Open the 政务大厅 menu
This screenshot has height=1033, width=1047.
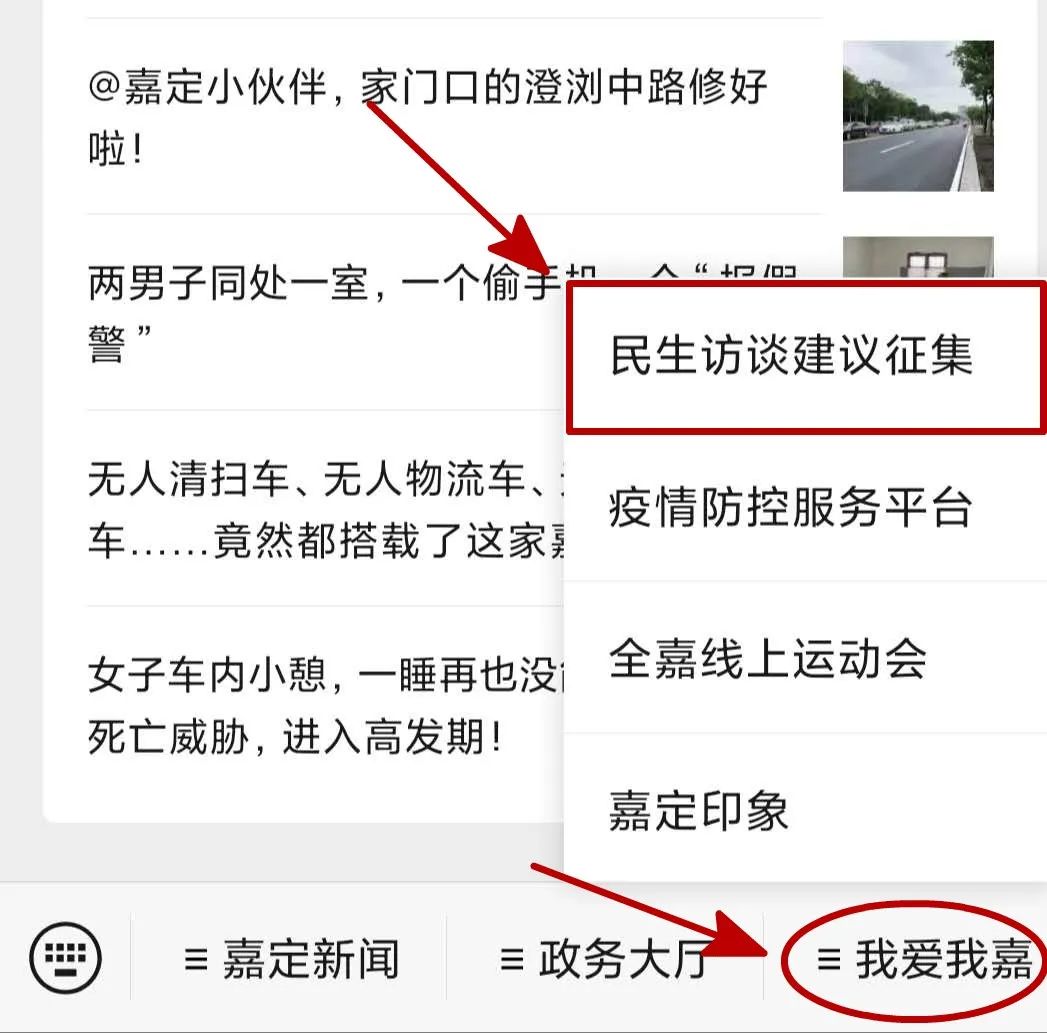click(604, 960)
